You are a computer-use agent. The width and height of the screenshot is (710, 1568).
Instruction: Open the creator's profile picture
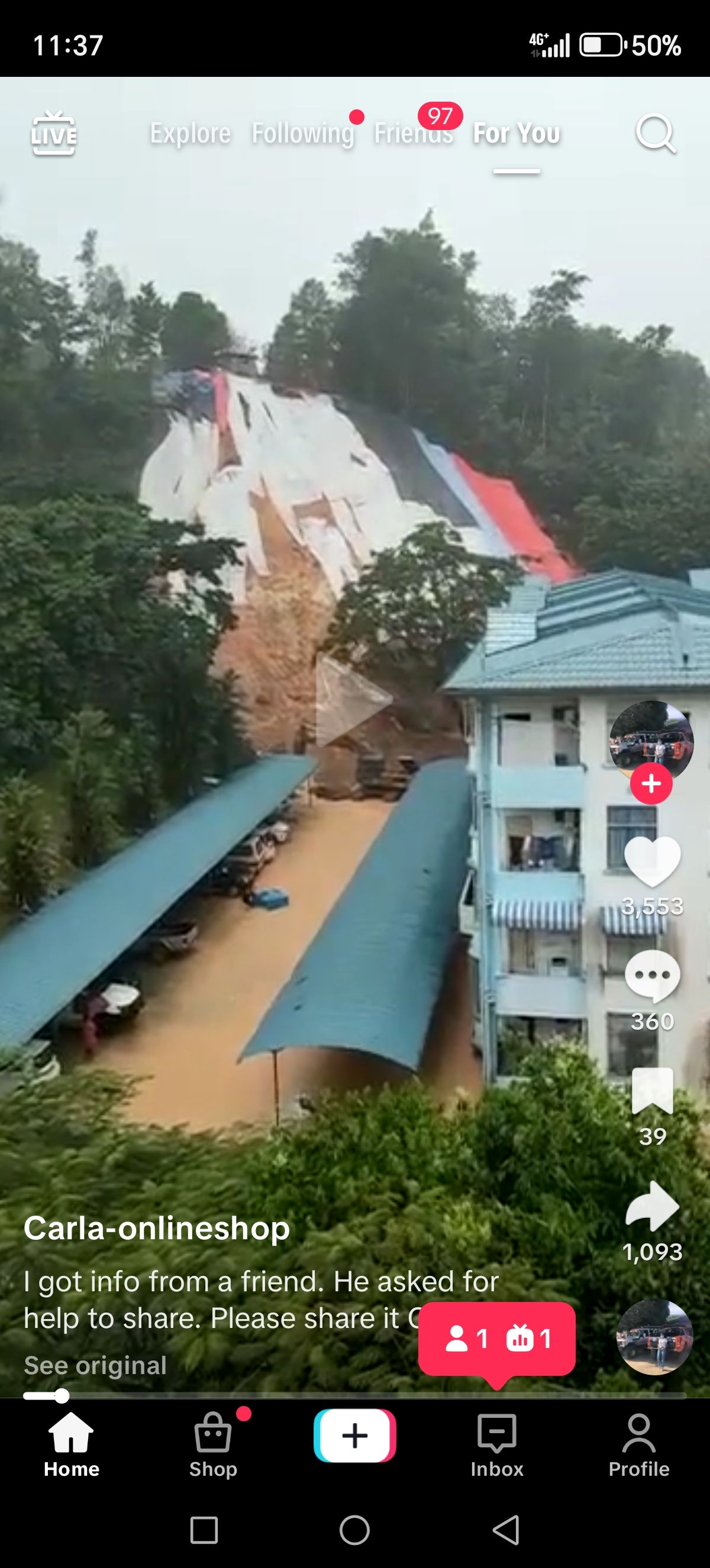(x=651, y=740)
